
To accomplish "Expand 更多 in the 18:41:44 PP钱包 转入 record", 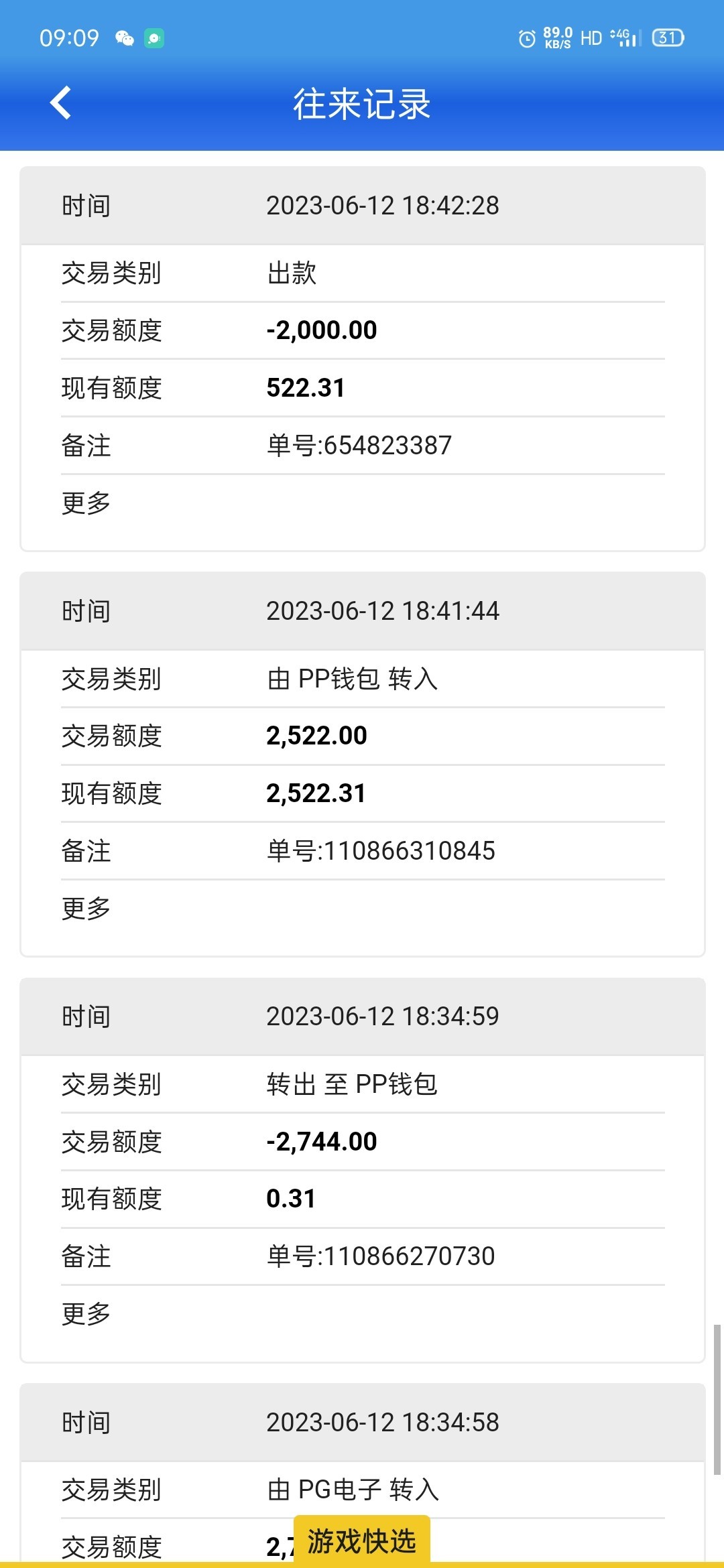I will coord(86,909).
